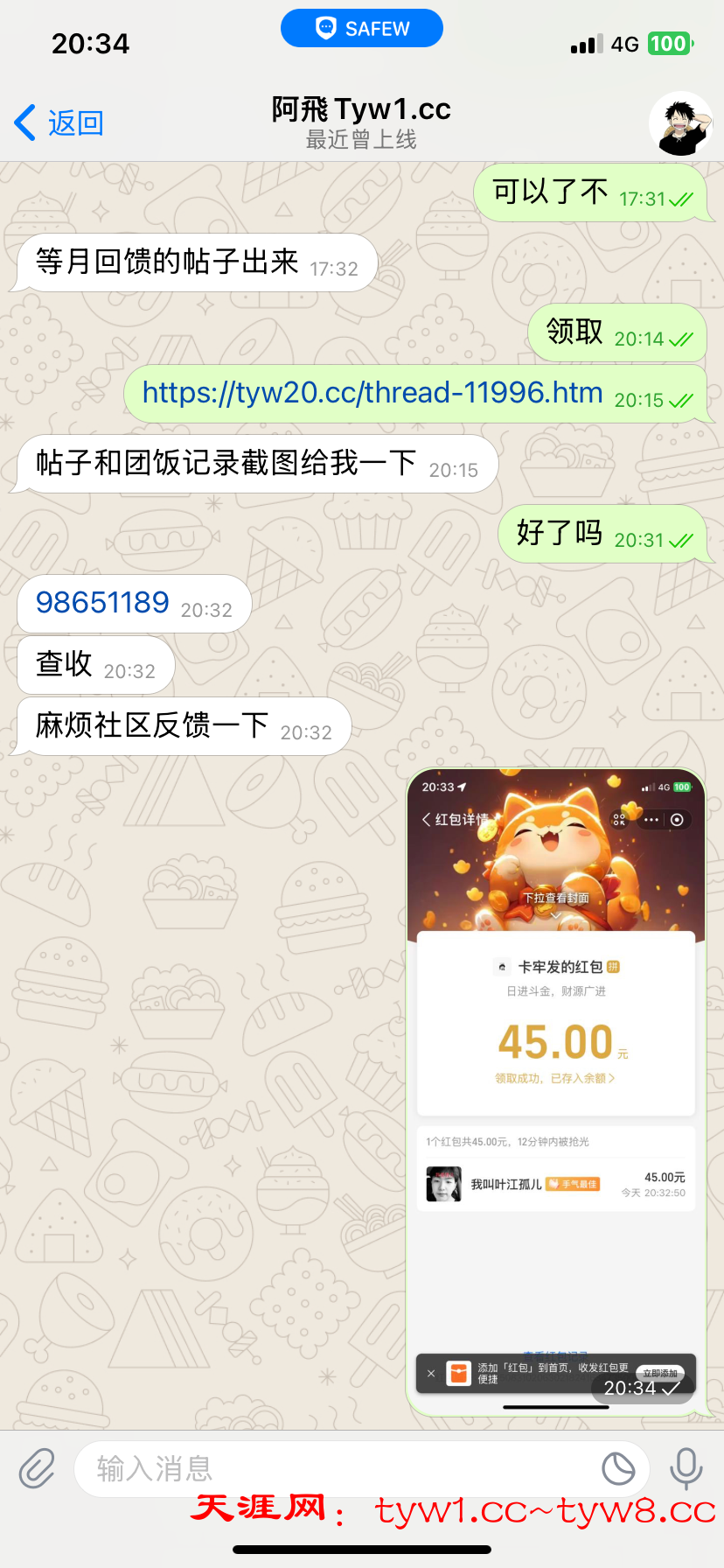
Task: Tap the paperclip attach icon
Action: tap(38, 1468)
